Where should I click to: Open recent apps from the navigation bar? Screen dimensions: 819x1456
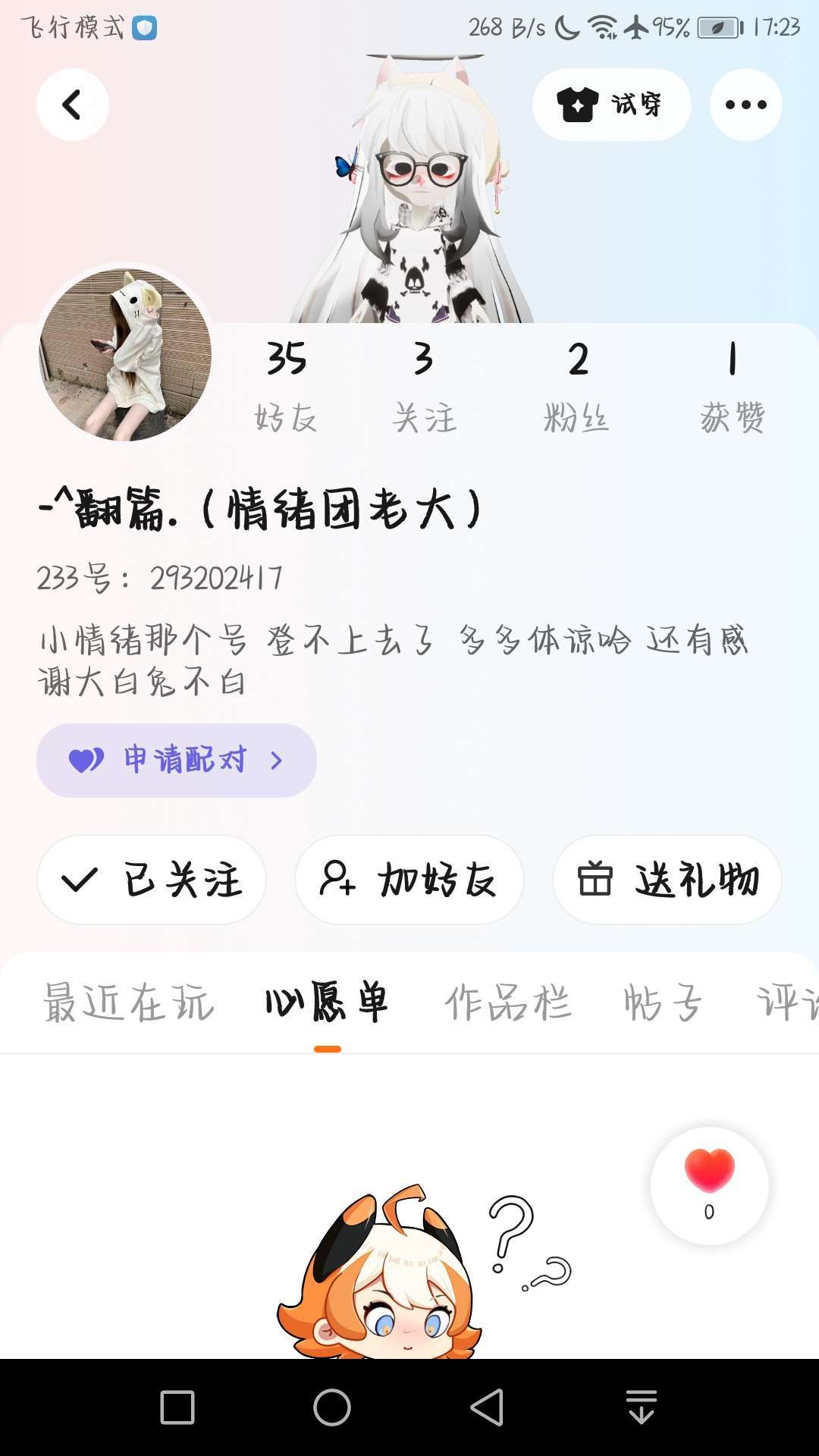coord(177,1407)
